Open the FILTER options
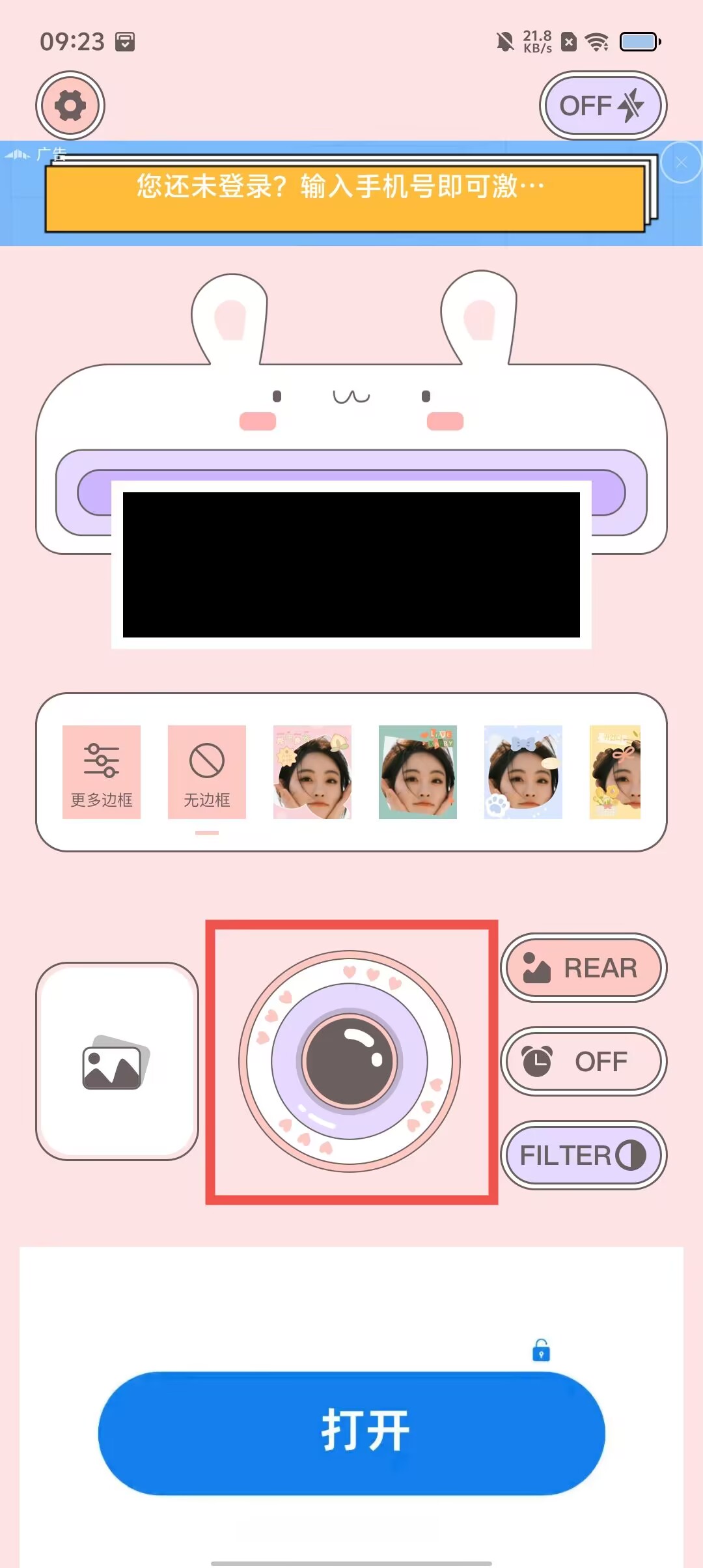The height and width of the screenshot is (1568, 703). pos(583,1155)
